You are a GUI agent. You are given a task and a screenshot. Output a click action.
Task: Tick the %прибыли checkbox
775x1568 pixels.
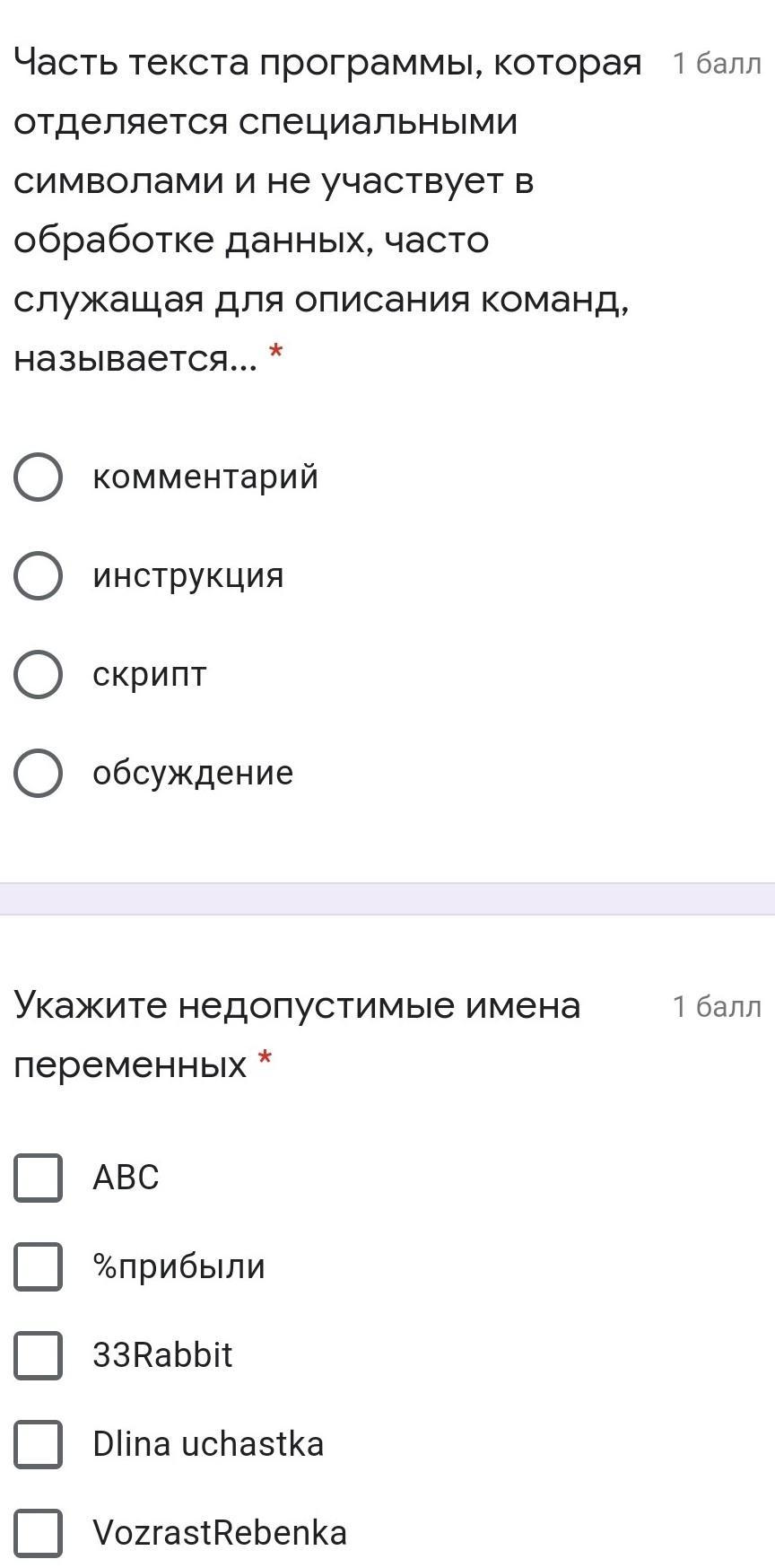(39, 1266)
